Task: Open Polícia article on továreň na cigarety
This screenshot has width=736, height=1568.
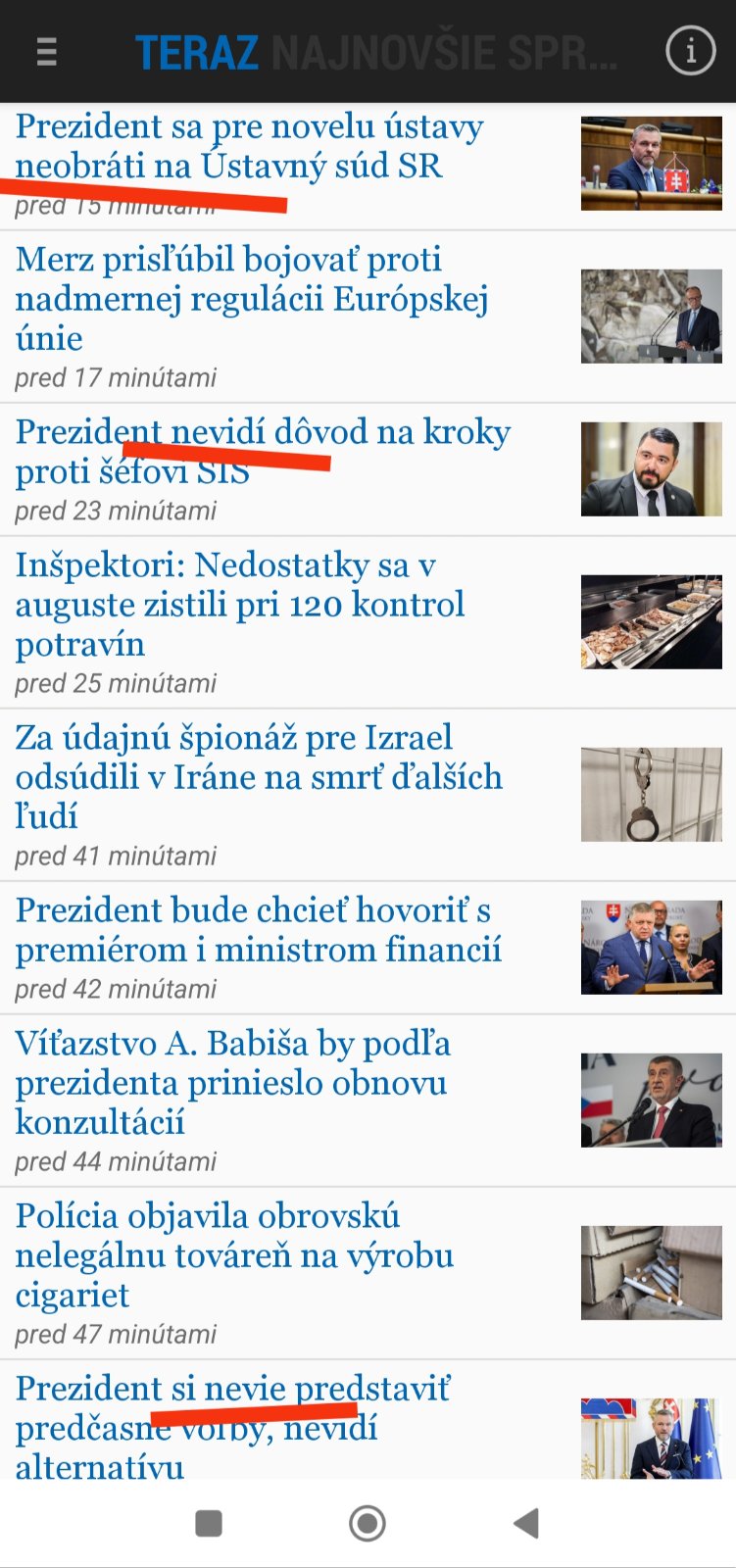Action: (235, 1254)
